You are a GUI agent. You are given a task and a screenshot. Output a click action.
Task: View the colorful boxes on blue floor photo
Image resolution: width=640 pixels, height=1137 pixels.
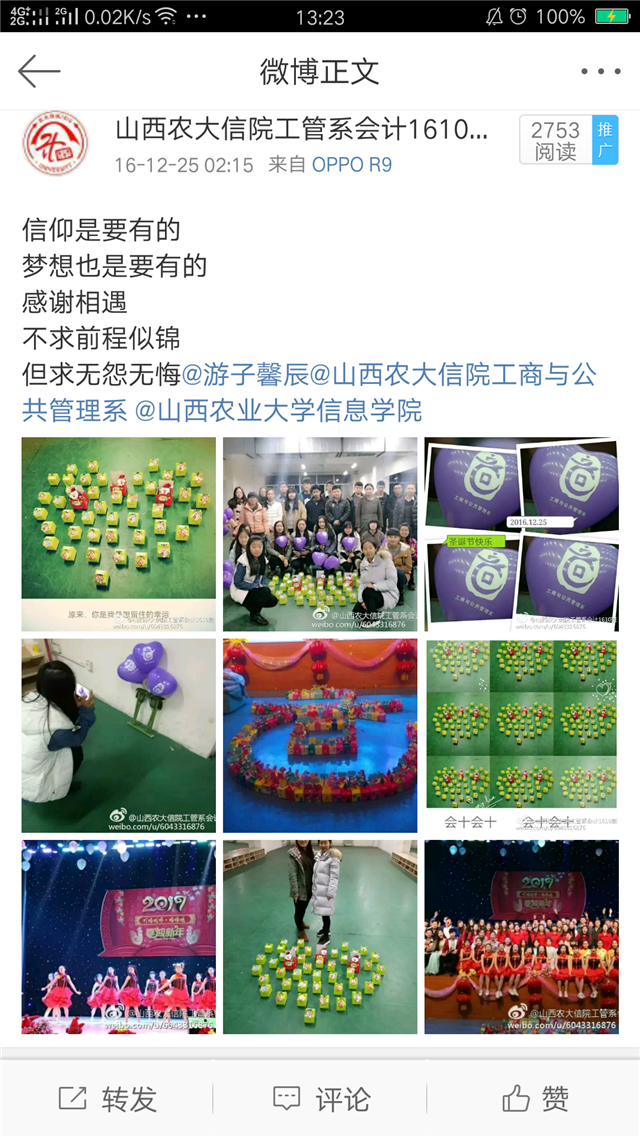pyautogui.click(x=320, y=735)
